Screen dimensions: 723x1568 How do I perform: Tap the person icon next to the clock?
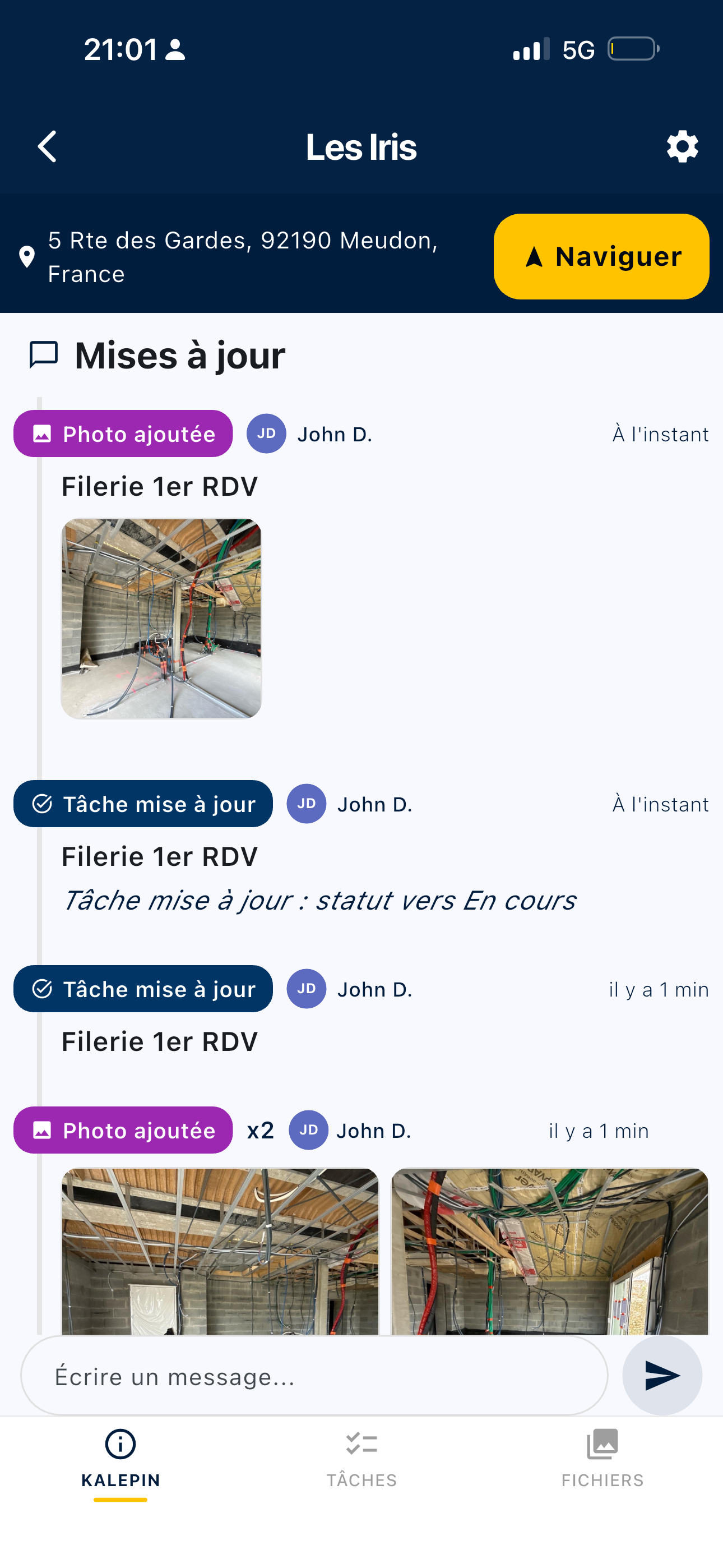coord(175,50)
